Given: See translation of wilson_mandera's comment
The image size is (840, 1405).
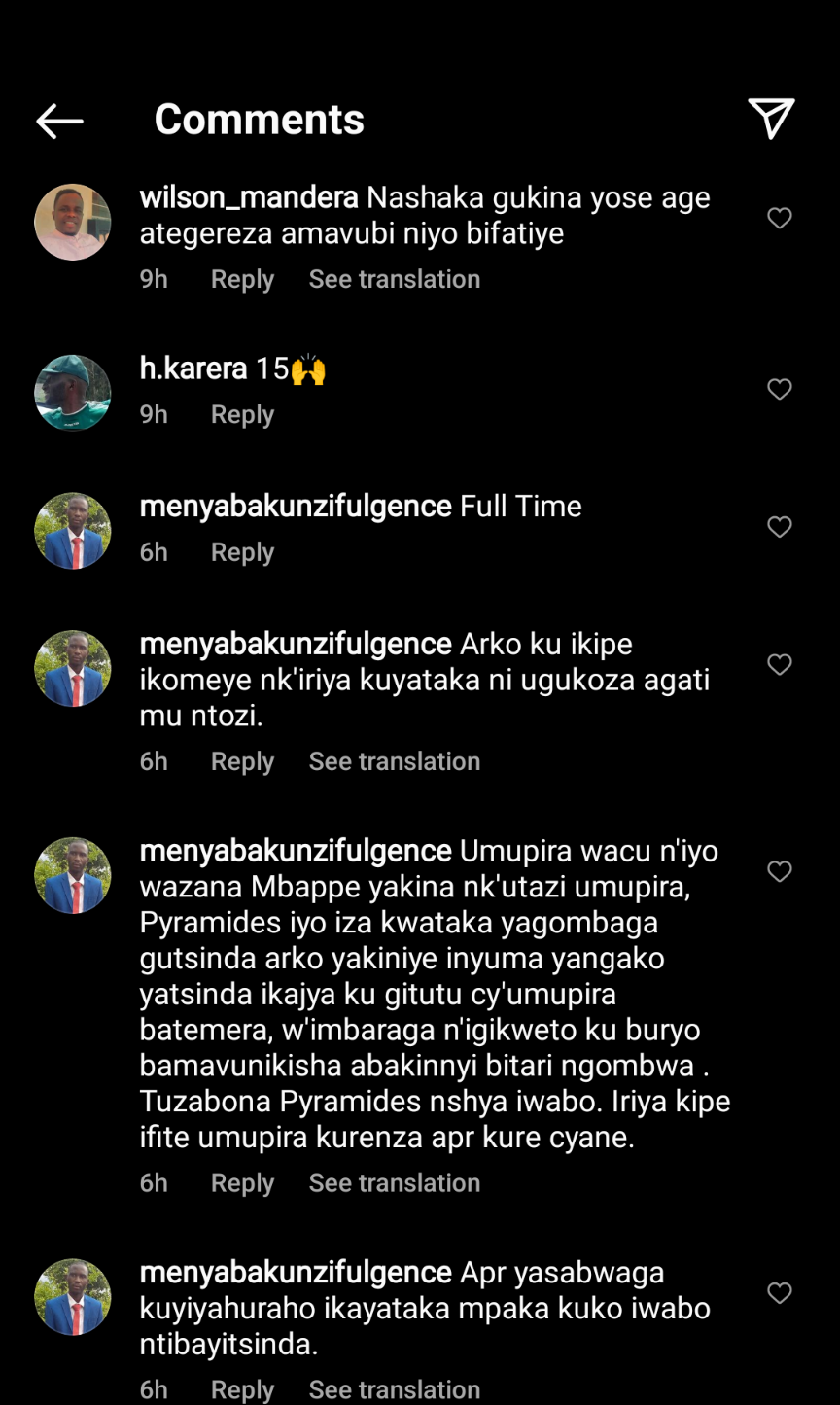Looking at the screenshot, I should pos(394,279).
